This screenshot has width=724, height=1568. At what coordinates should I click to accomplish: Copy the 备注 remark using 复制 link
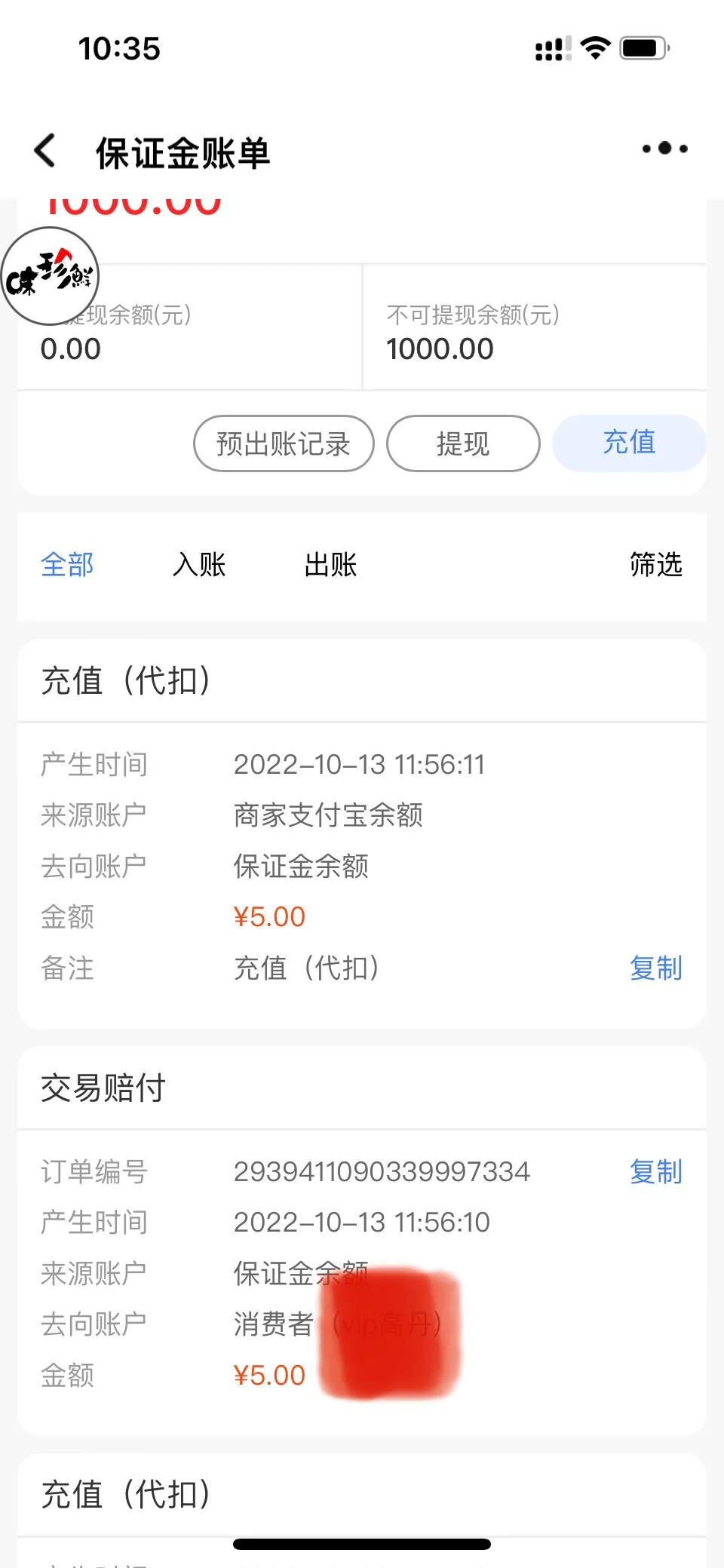point(656,969)
